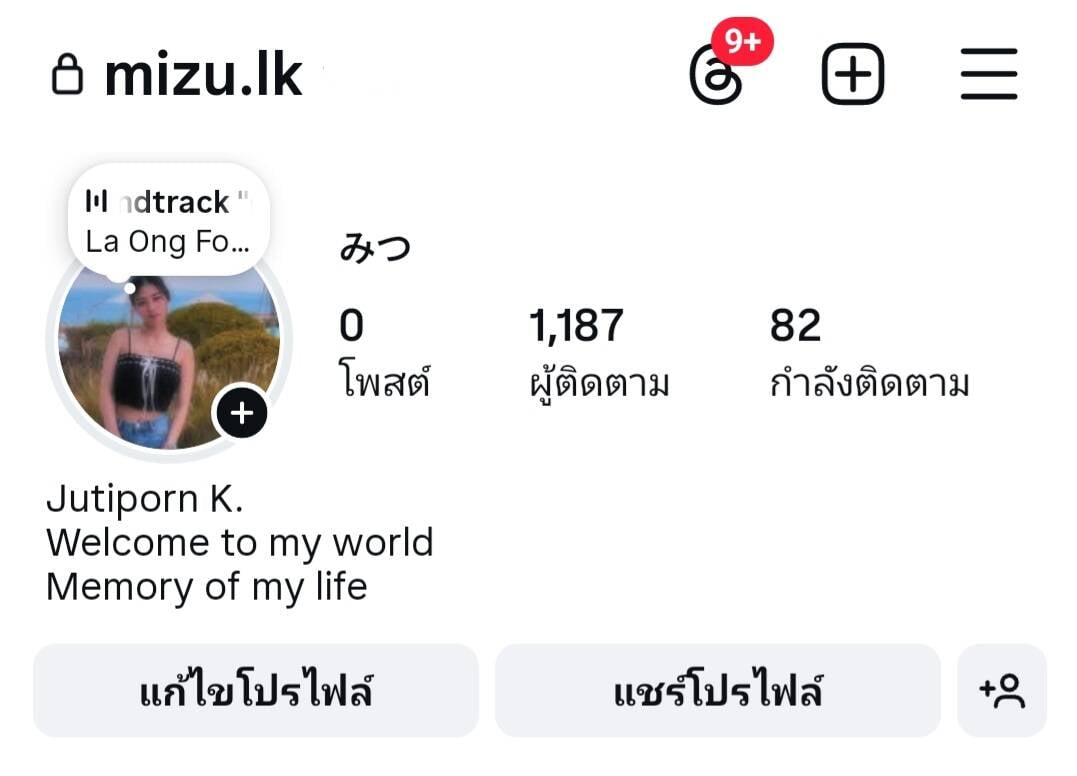Add a story via profile picture plus
Viewport: 1077px width, 776px height.
[x=242, y=413]
